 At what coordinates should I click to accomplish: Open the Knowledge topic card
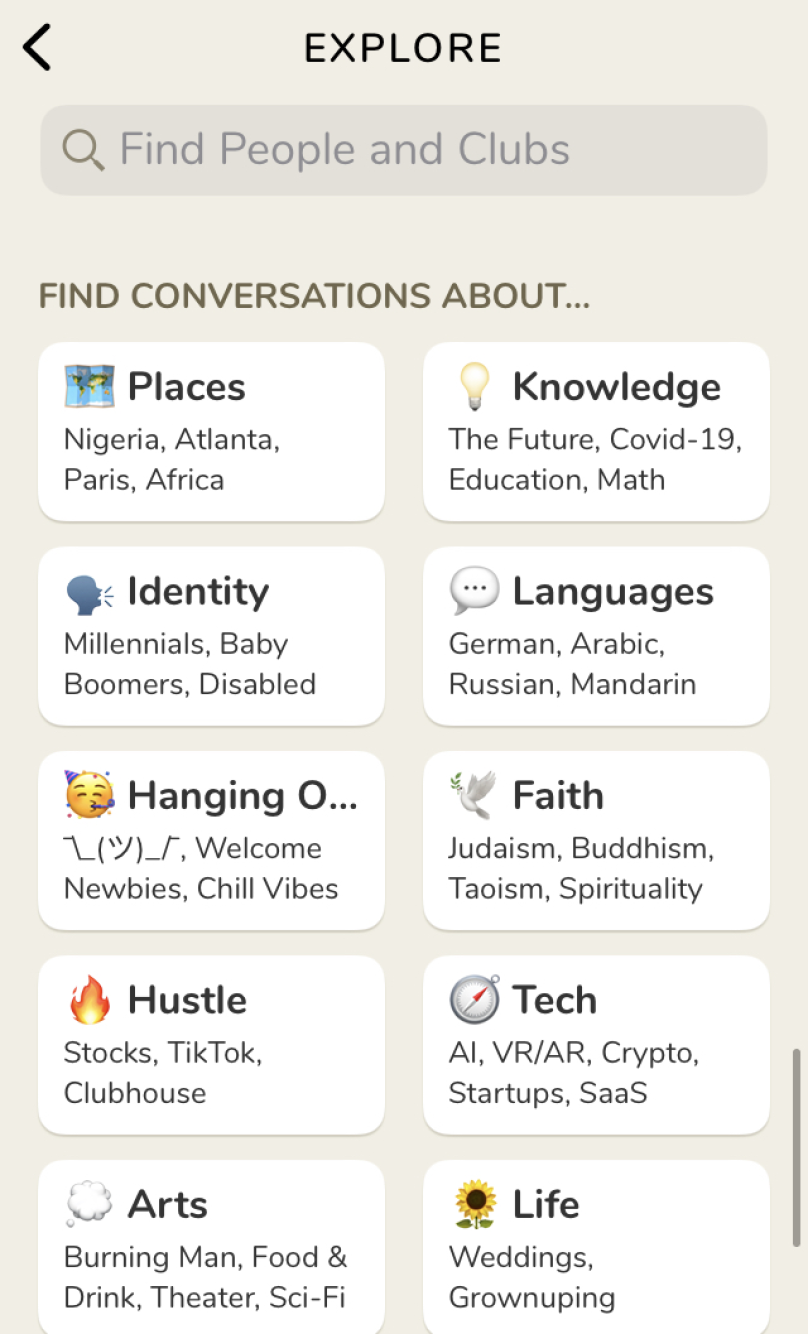point(596,432)
